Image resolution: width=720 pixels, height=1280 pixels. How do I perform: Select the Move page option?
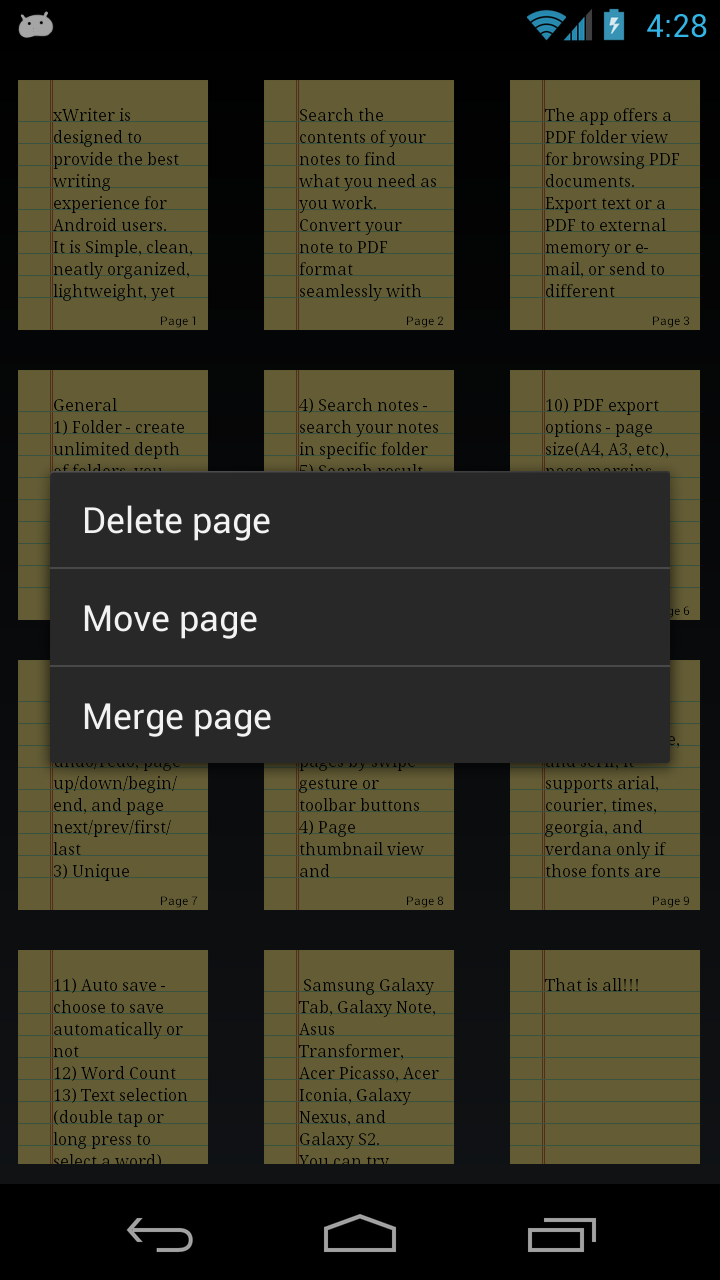point(360,618)
